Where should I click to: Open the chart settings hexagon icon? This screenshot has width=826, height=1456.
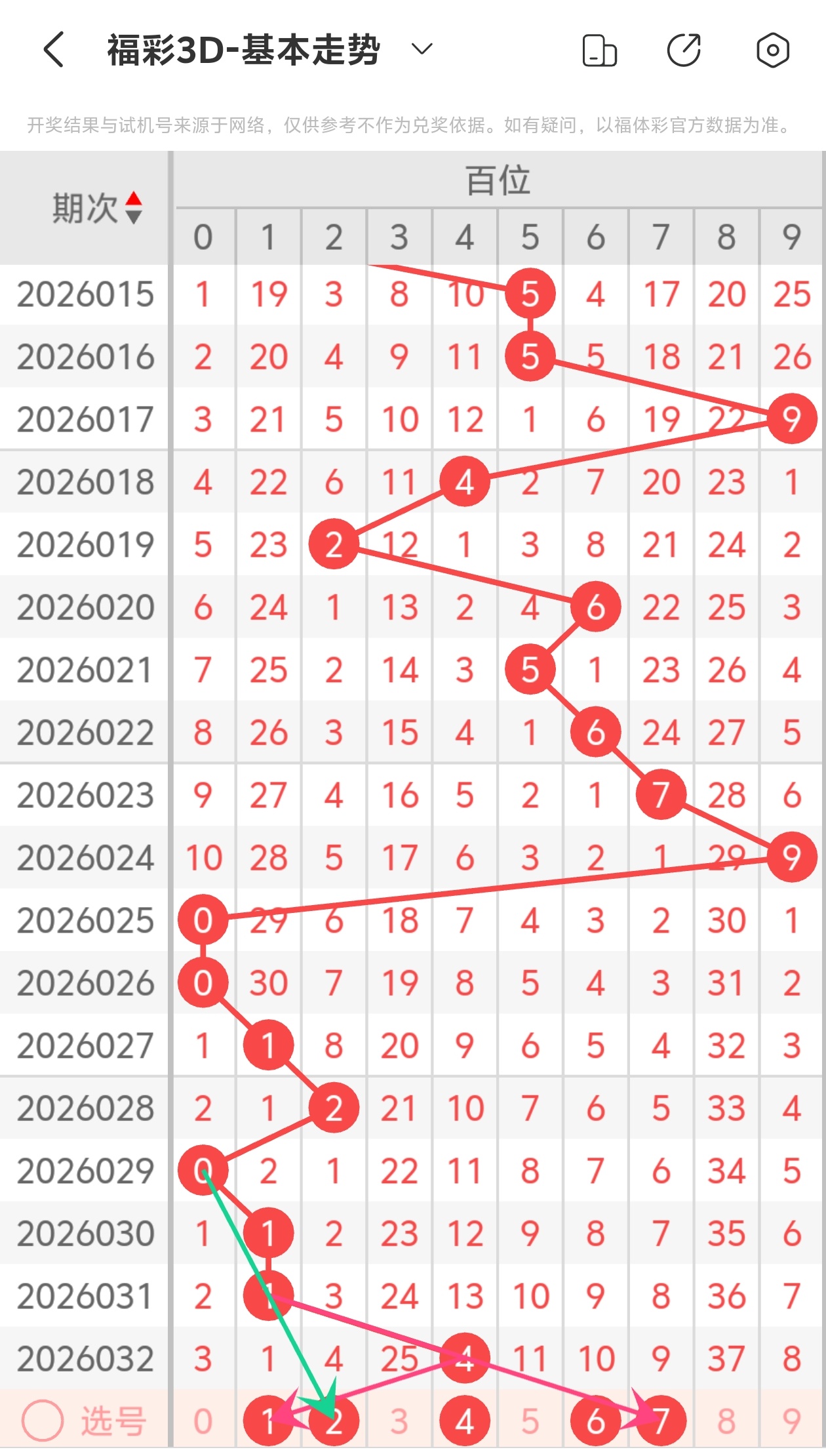point(772,51)
